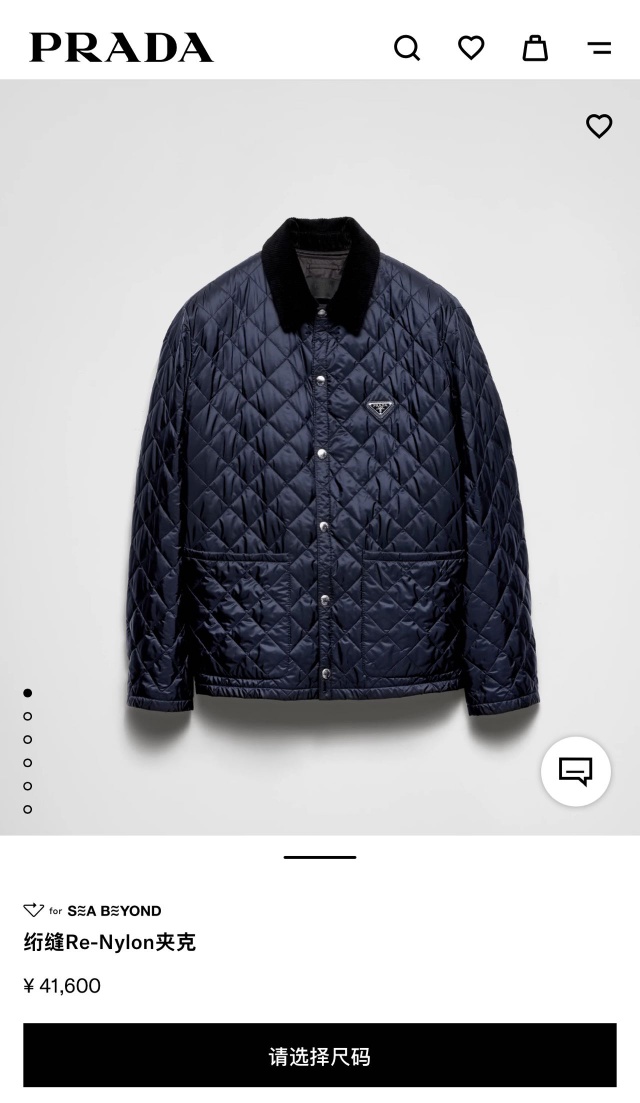
Task: Tap 请选择尺码 to choose a size
Action: pos(320,1056)
